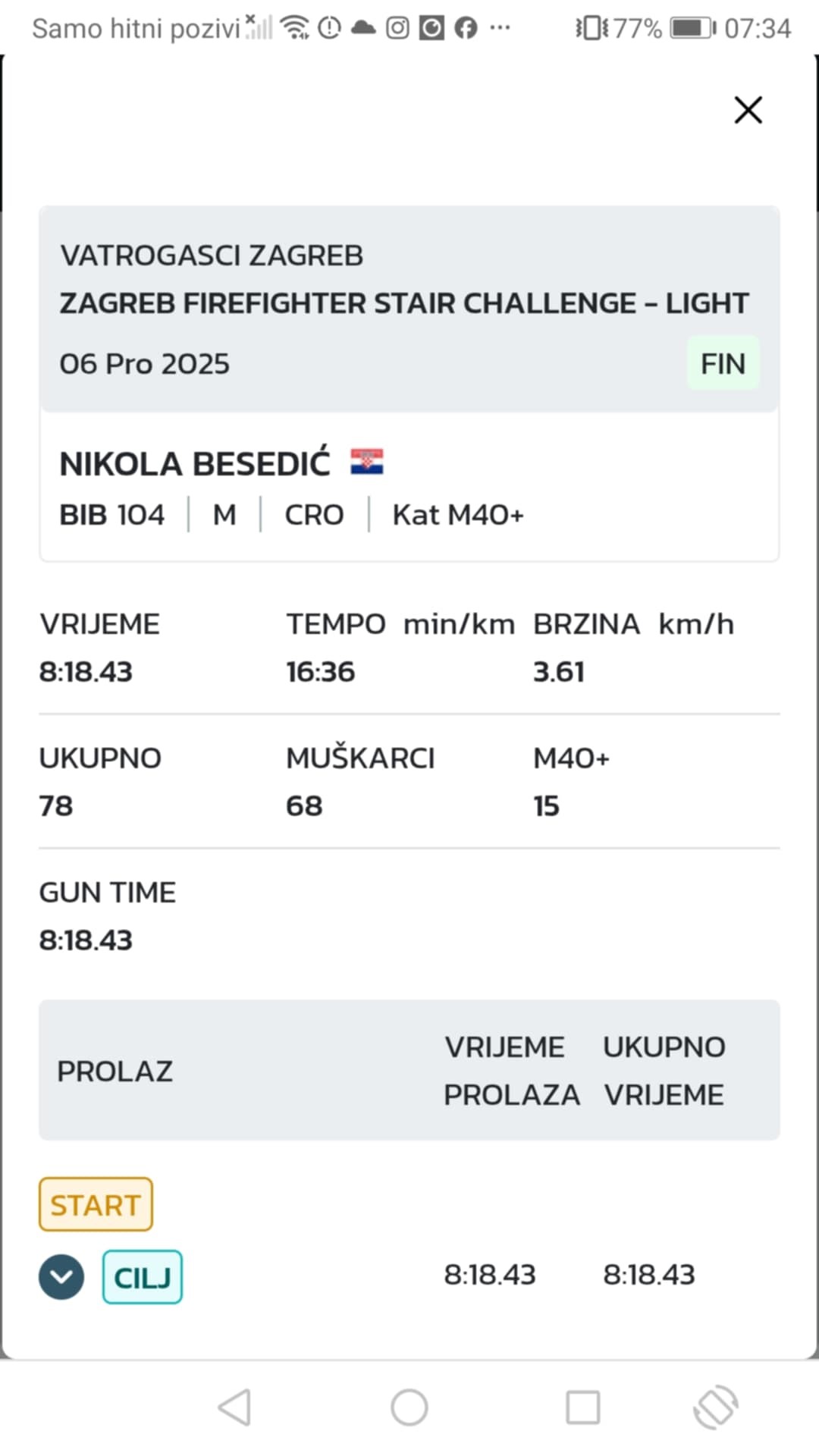Tap the home circle navigation button
This screenshot has width=819, height=1456.
coord(409,1408)
